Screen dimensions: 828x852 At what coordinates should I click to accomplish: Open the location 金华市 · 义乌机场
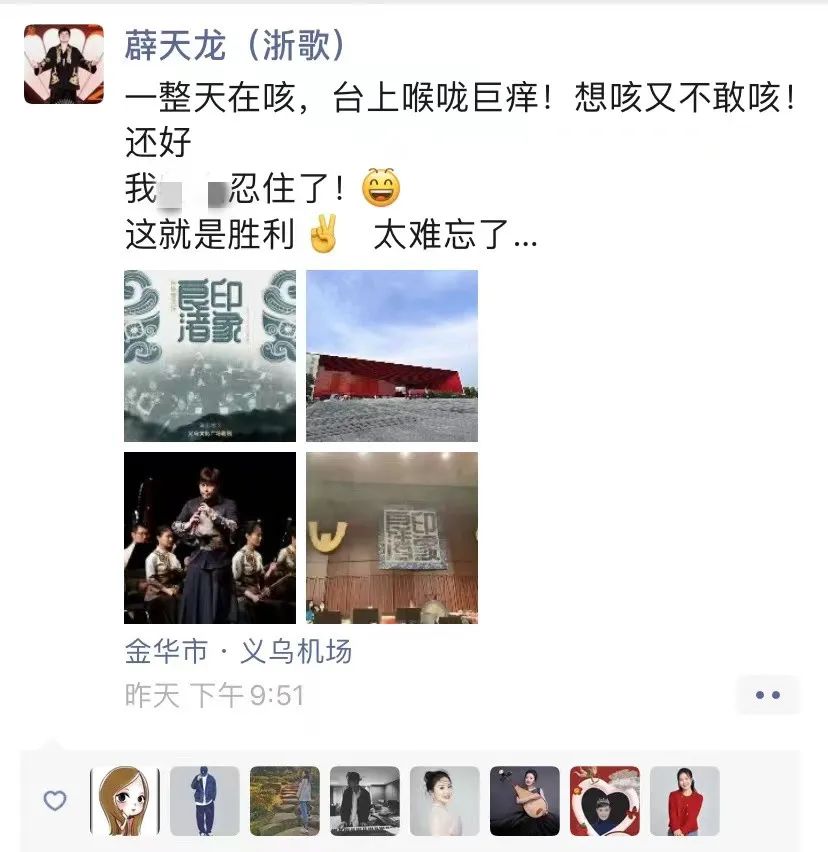(x=238, y=652)
